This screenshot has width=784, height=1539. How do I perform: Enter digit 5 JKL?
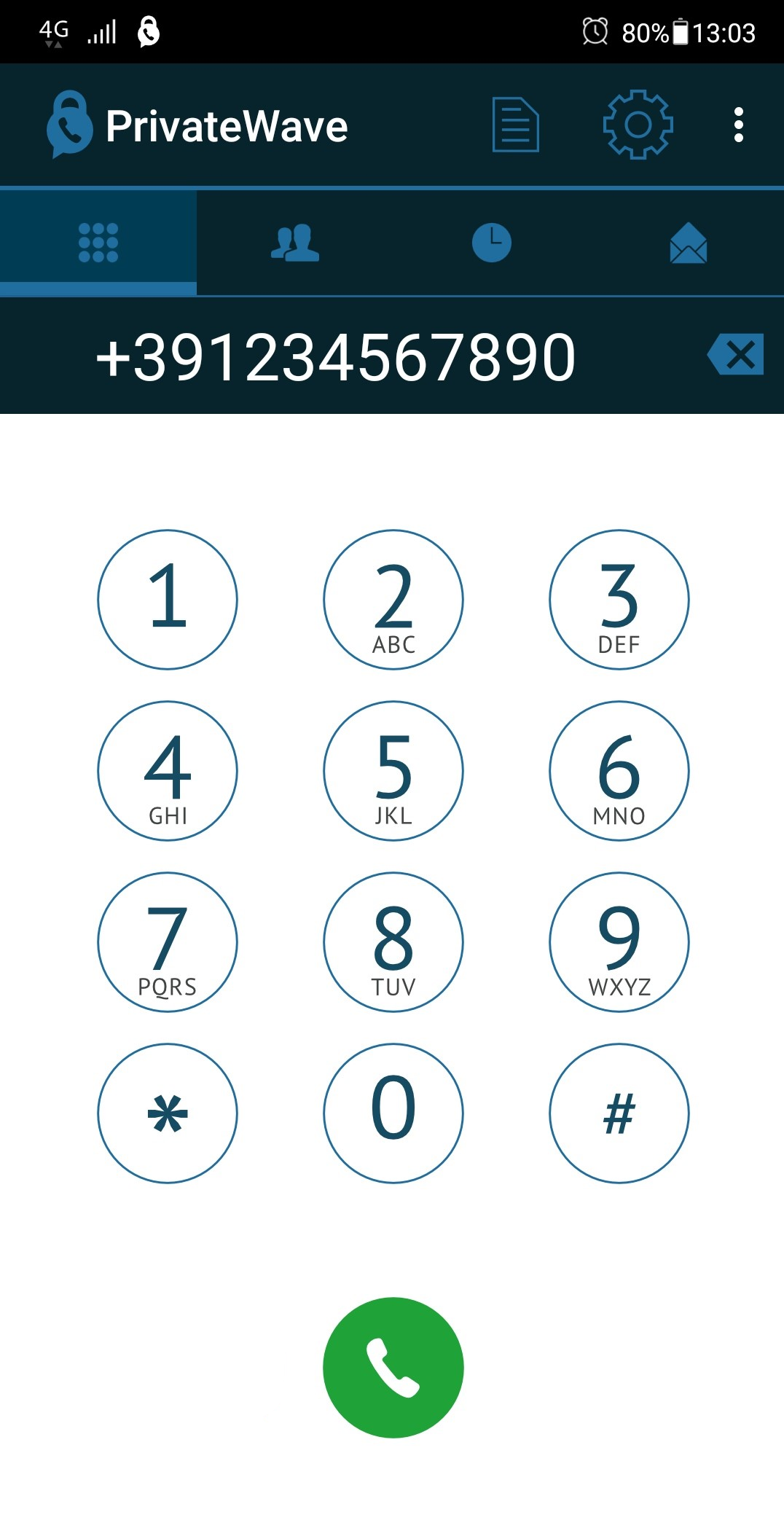coord(393,770)
